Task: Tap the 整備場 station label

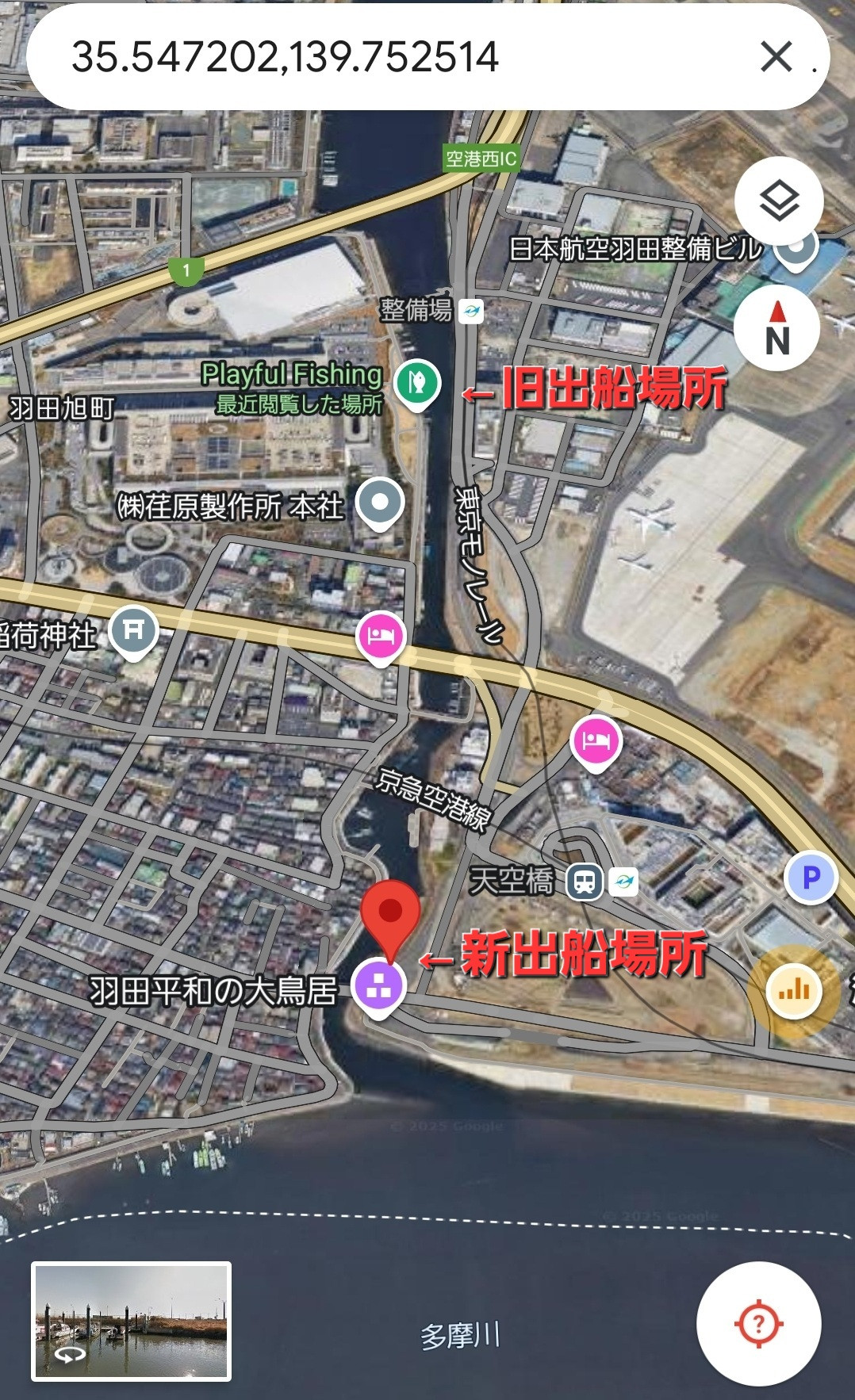Action: (416, 310)
